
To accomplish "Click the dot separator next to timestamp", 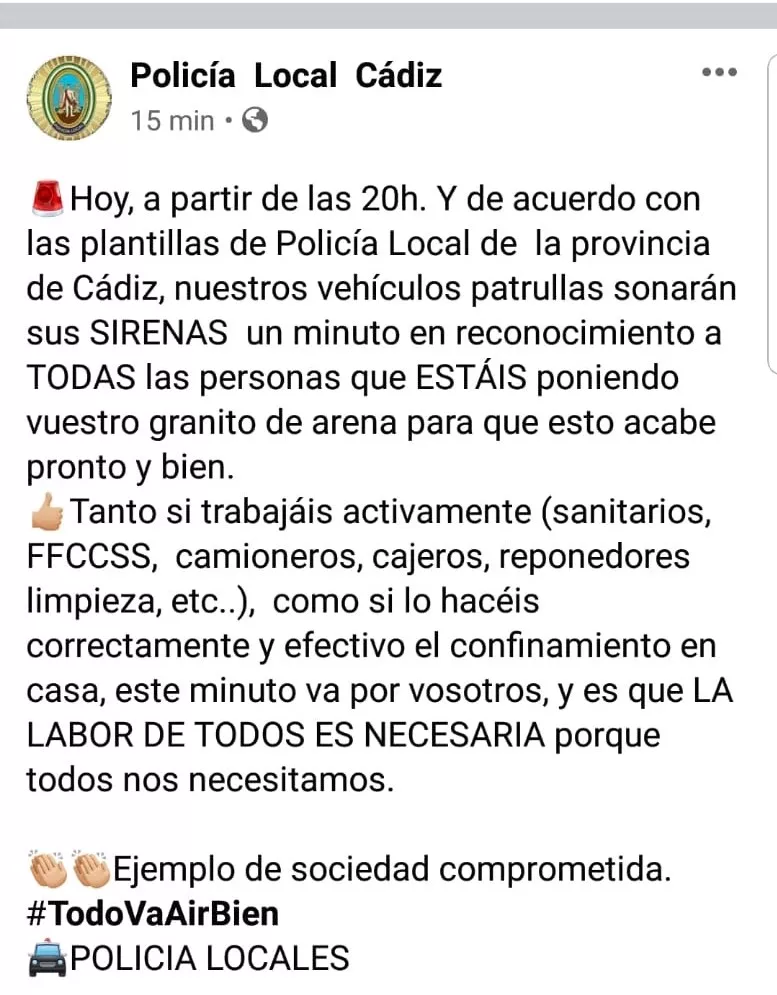I will pos(227,121).
